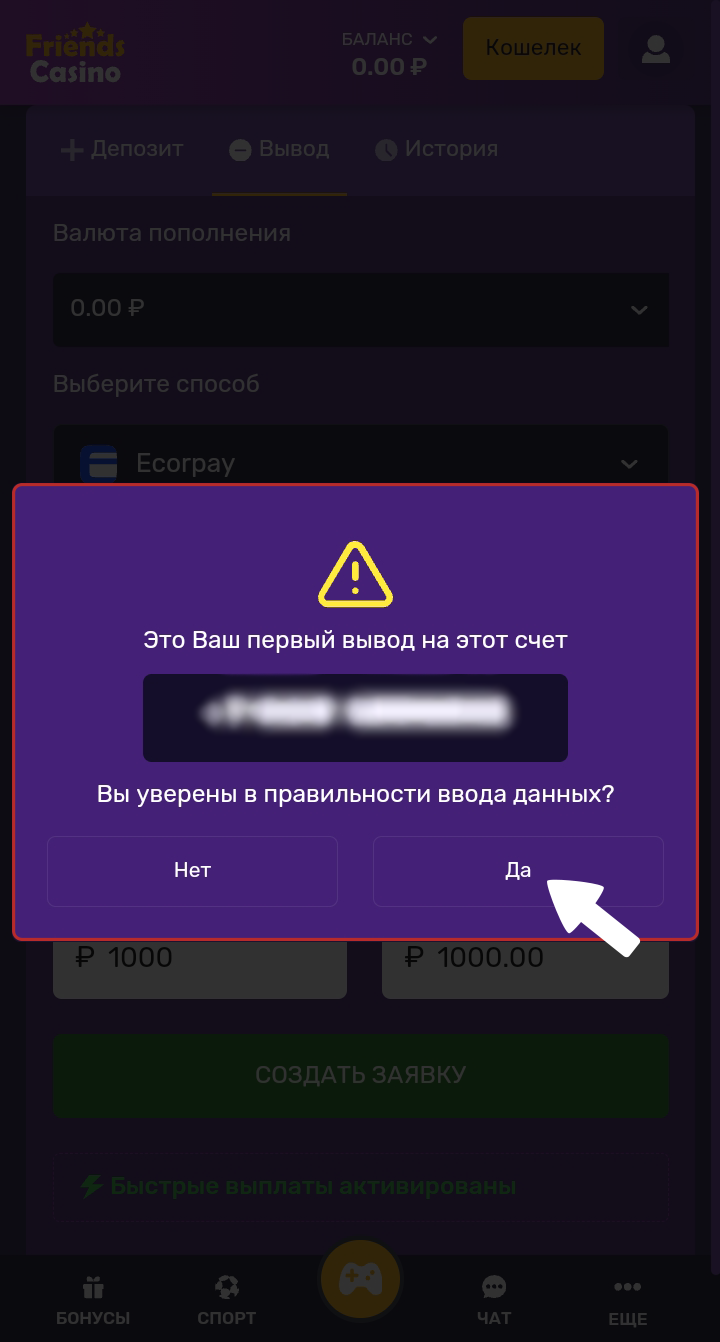Tap the СОЗДАТЬ ЗАЯВКУ button
Screen dimensions: 720x1342
click(x=360, y=1076)
